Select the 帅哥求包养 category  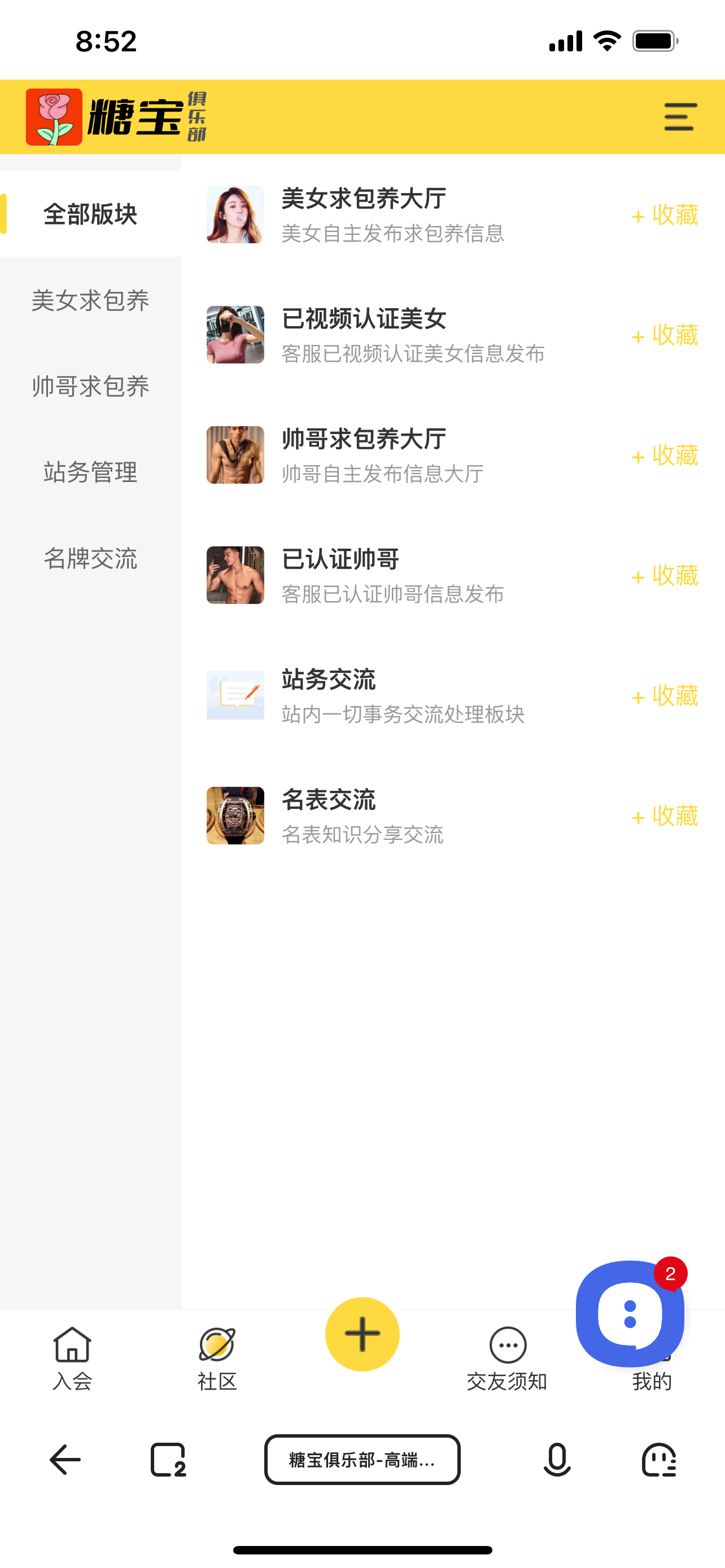(x=90, y=386)
